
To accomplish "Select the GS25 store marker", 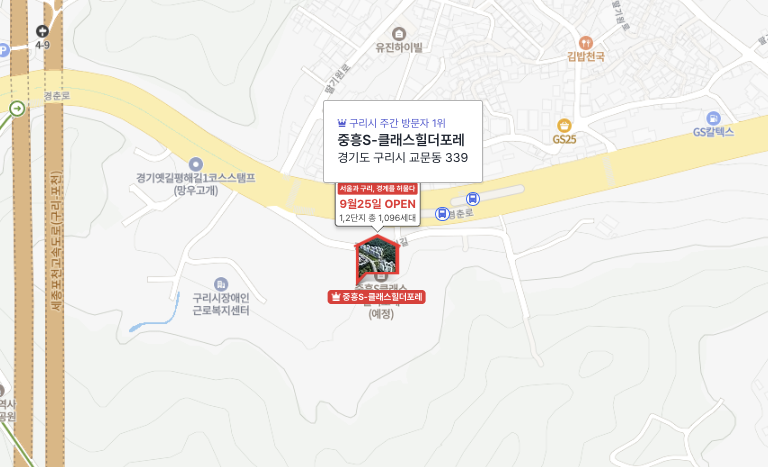I will click(565, 125).
